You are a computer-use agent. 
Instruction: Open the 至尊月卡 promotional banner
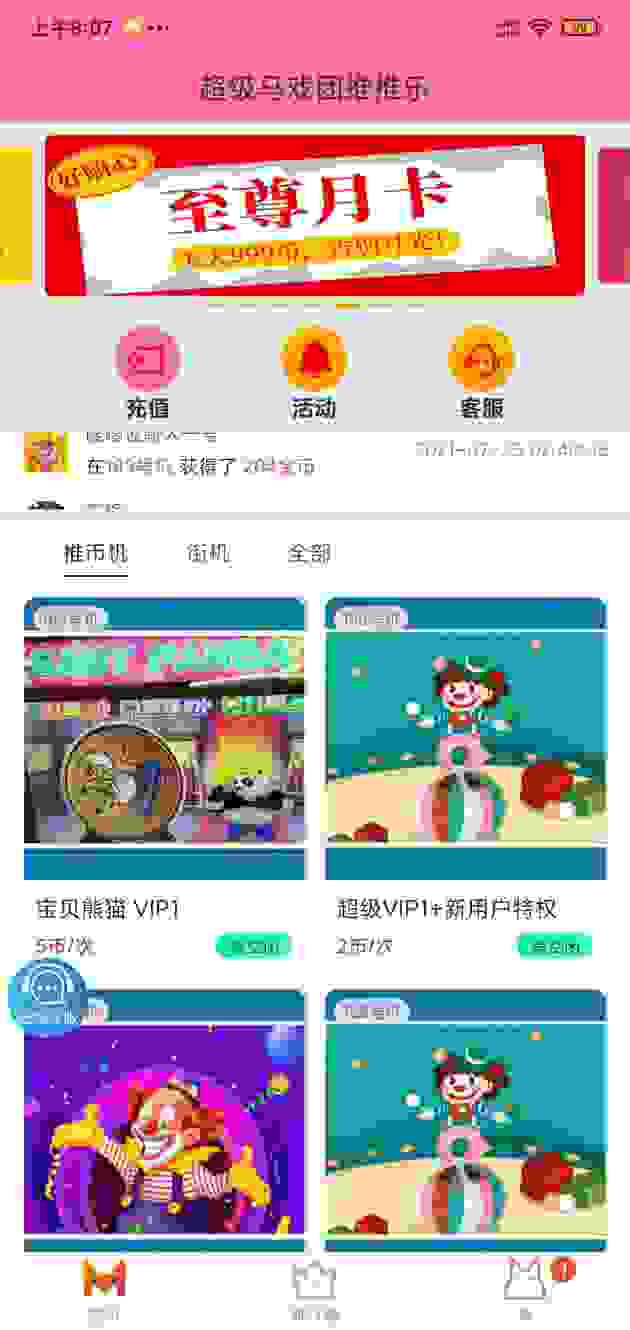(x=314, y=215)
